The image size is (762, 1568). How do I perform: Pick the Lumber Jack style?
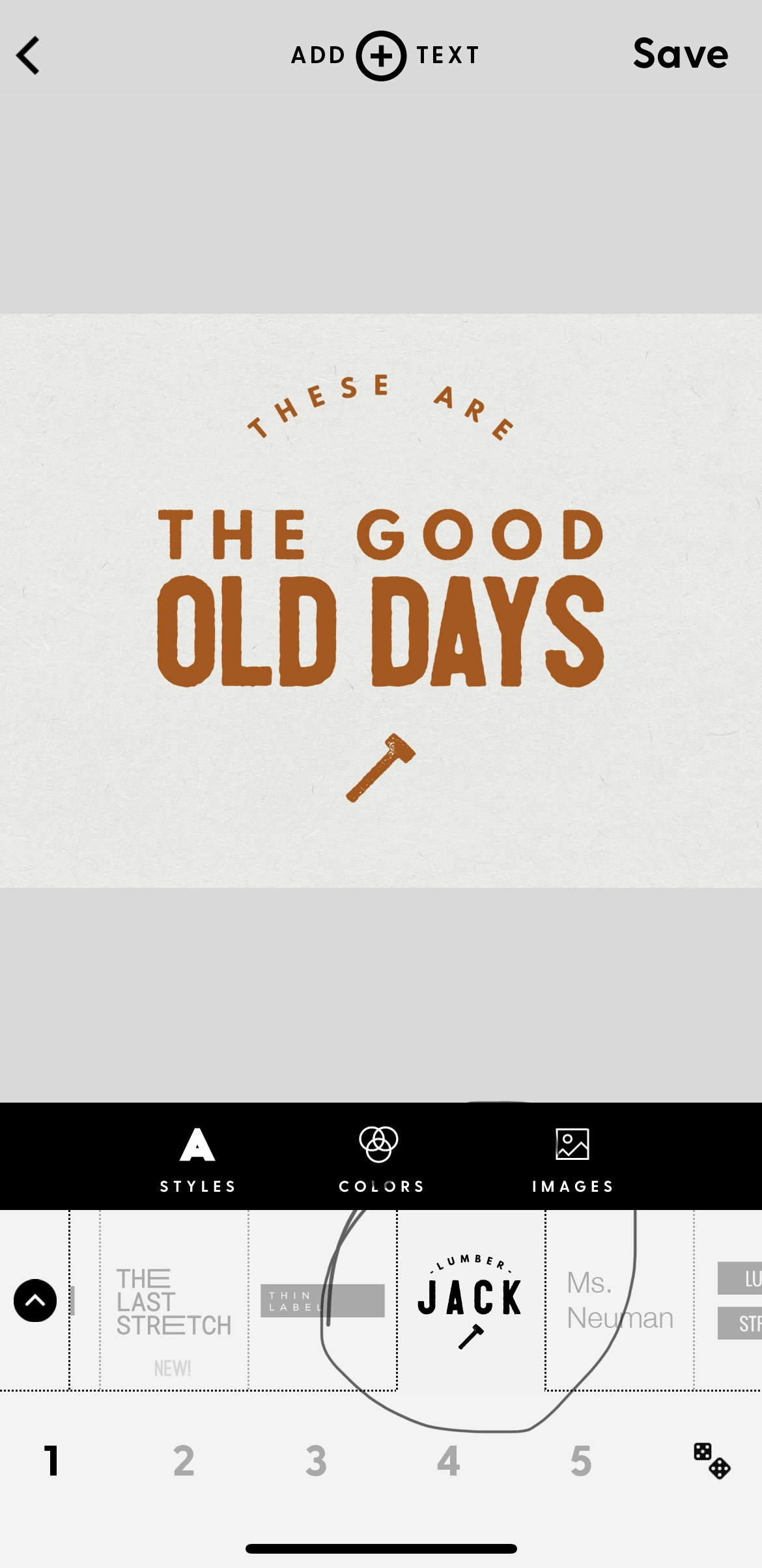(x=471, y=1300)
